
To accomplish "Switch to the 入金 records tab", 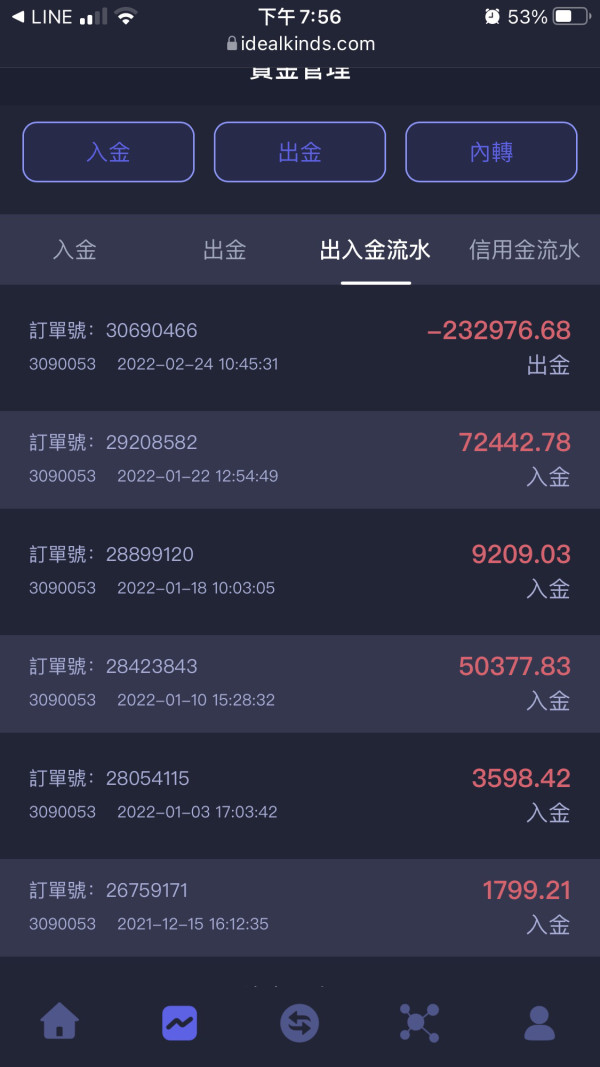I will pyautogui.click(x=75, y=250).
